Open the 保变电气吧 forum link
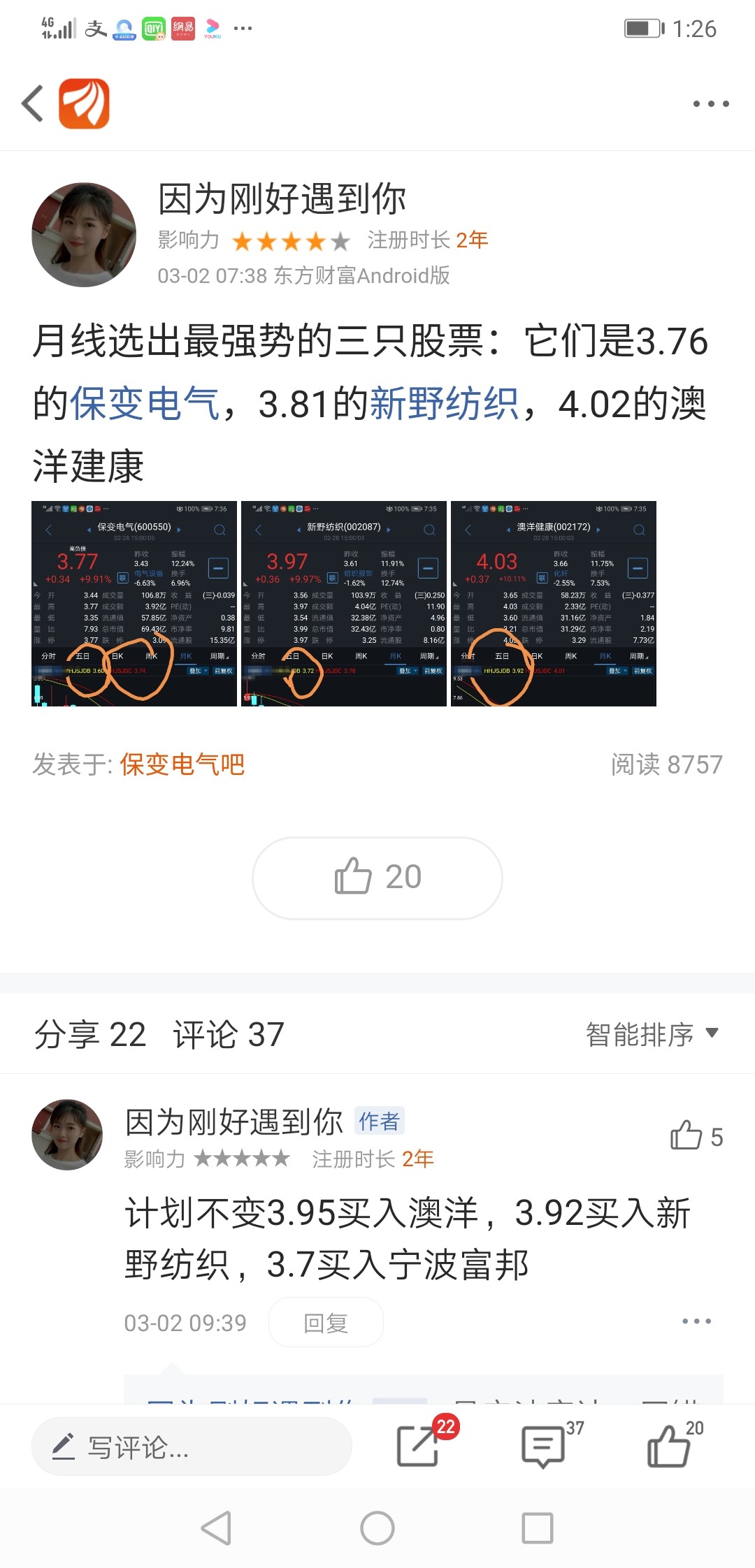The image size is (755, 1568). click(x=182, y=764)
